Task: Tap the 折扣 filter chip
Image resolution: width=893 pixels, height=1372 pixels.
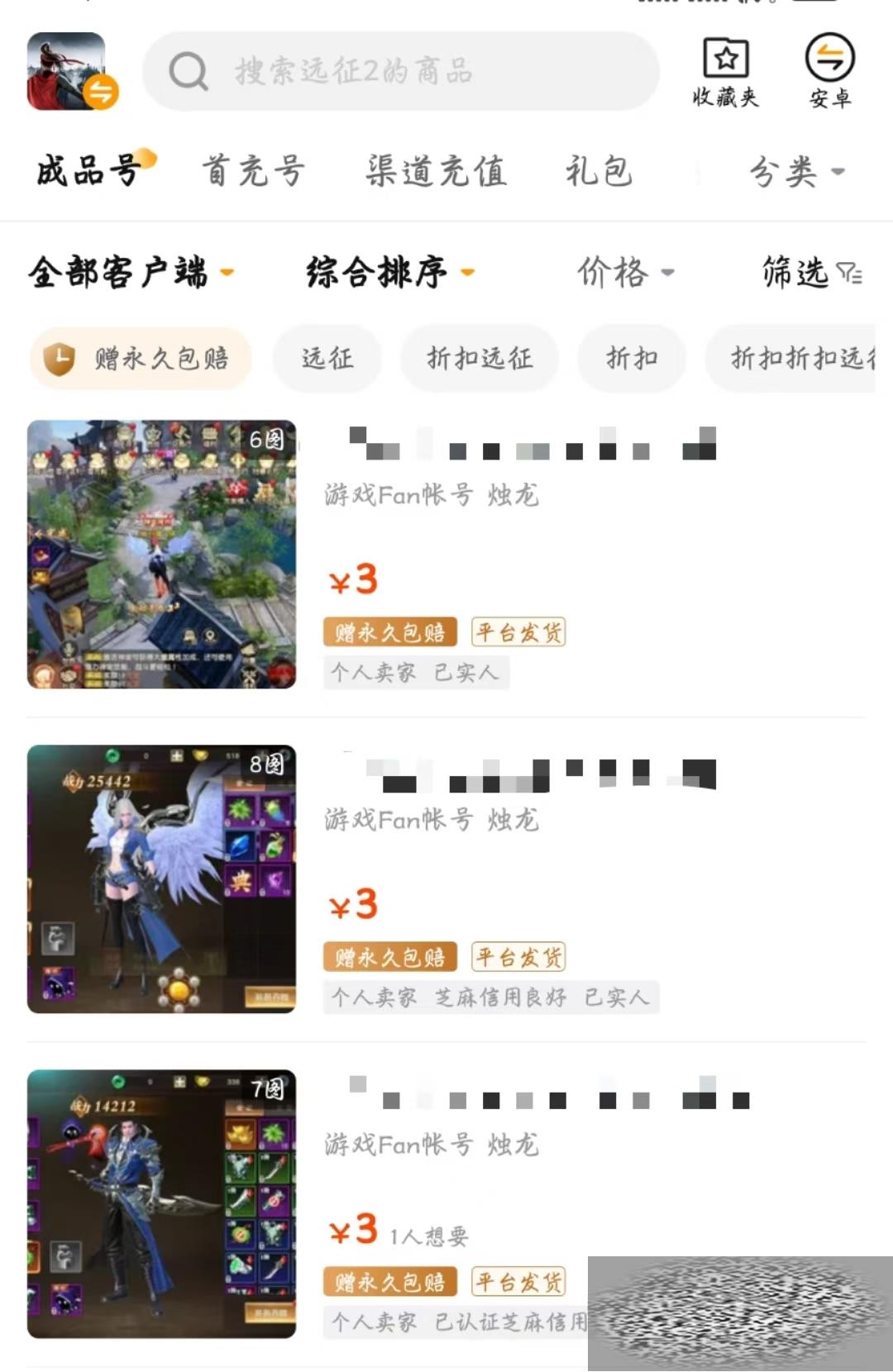Action: click(632, 358)
